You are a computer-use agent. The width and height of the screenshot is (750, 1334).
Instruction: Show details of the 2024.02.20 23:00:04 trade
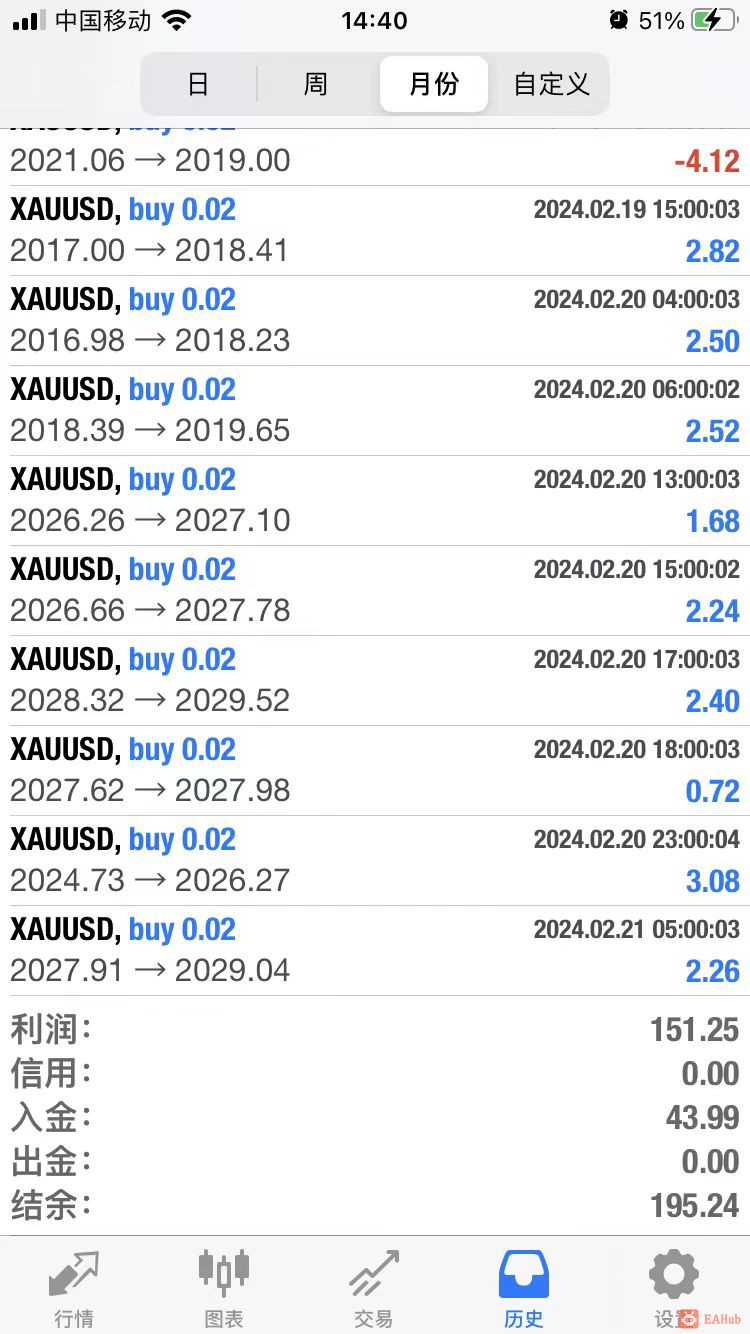tap(375, 861)
